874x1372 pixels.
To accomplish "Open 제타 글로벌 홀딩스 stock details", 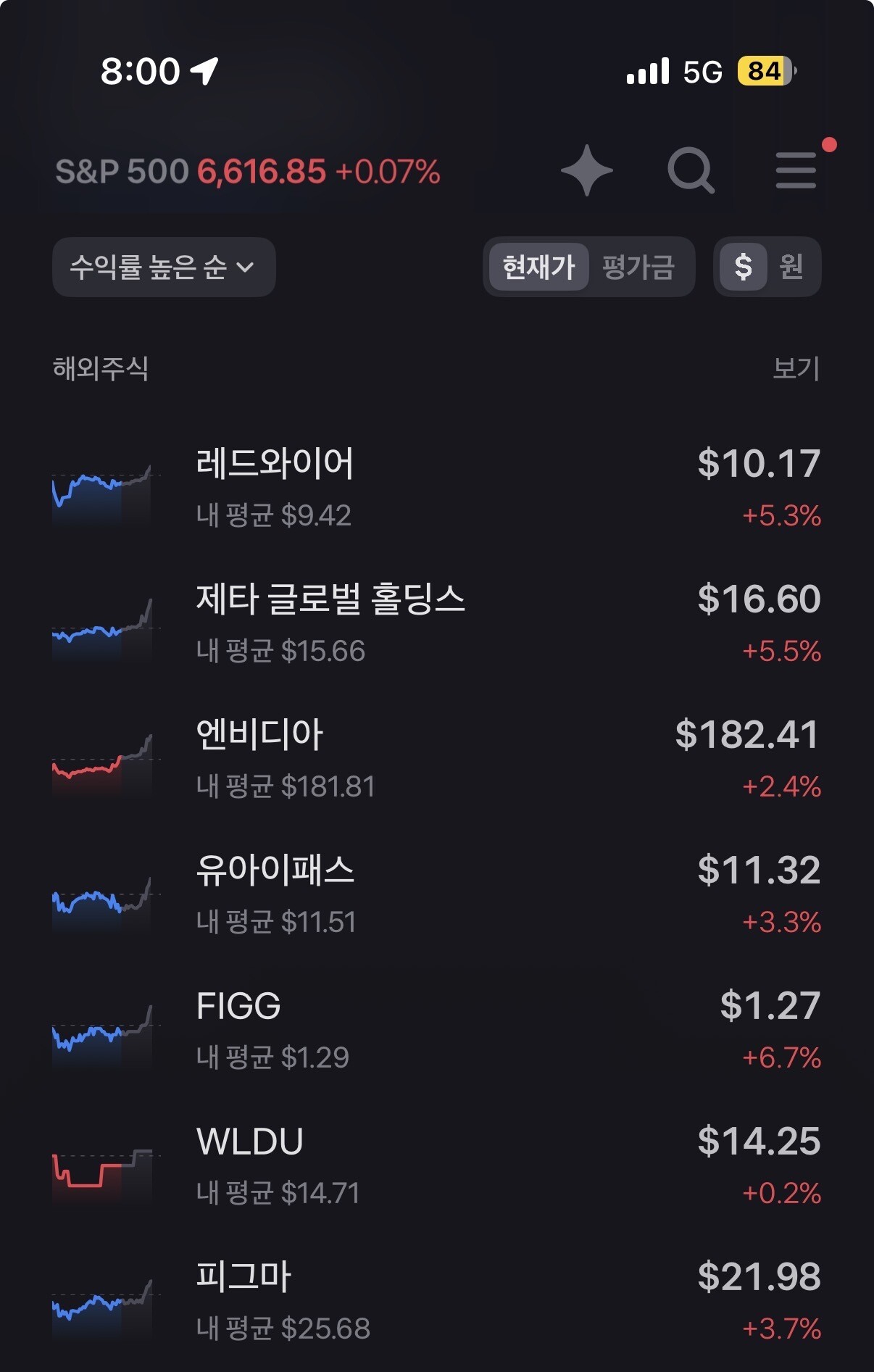I will [436, 624].
